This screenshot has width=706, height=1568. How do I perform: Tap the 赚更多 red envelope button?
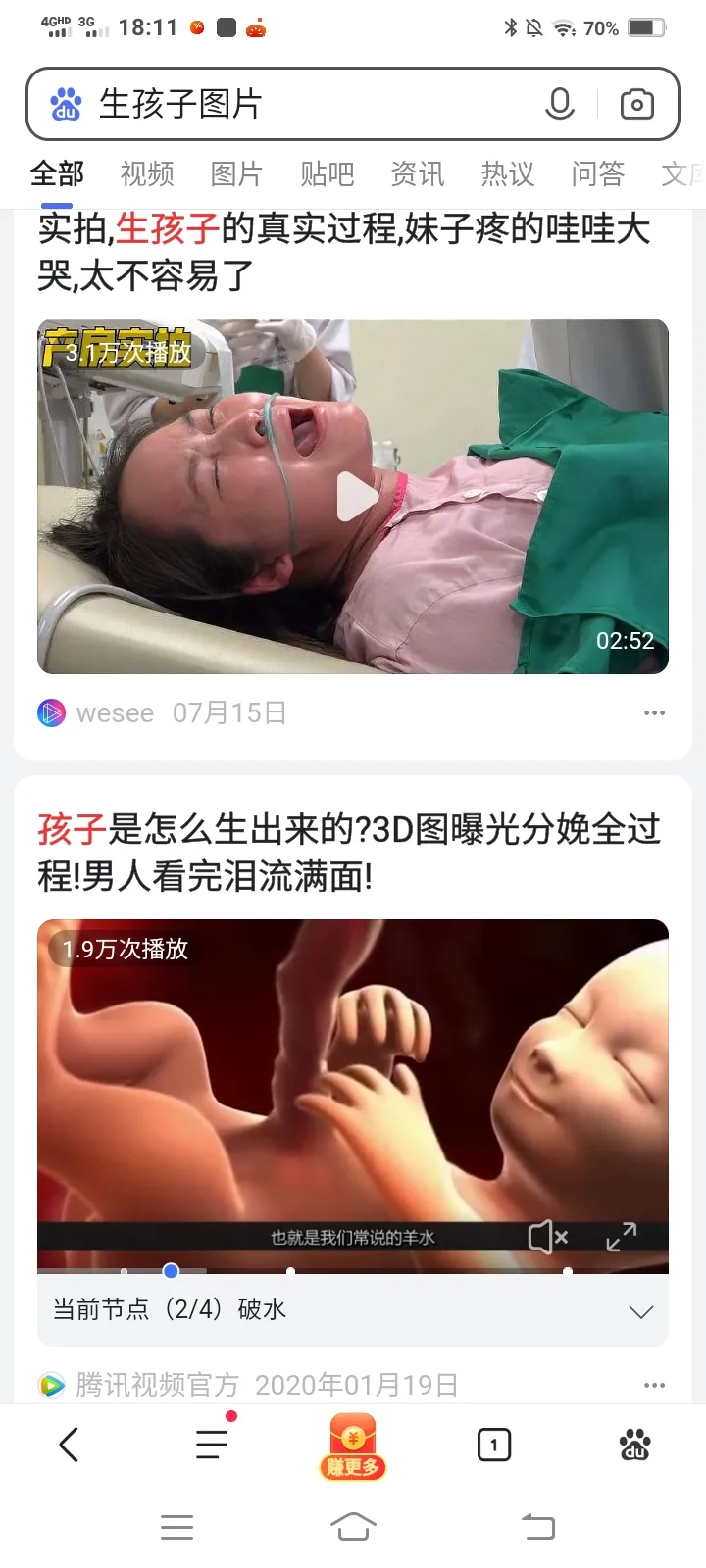tap(353, 1446)
